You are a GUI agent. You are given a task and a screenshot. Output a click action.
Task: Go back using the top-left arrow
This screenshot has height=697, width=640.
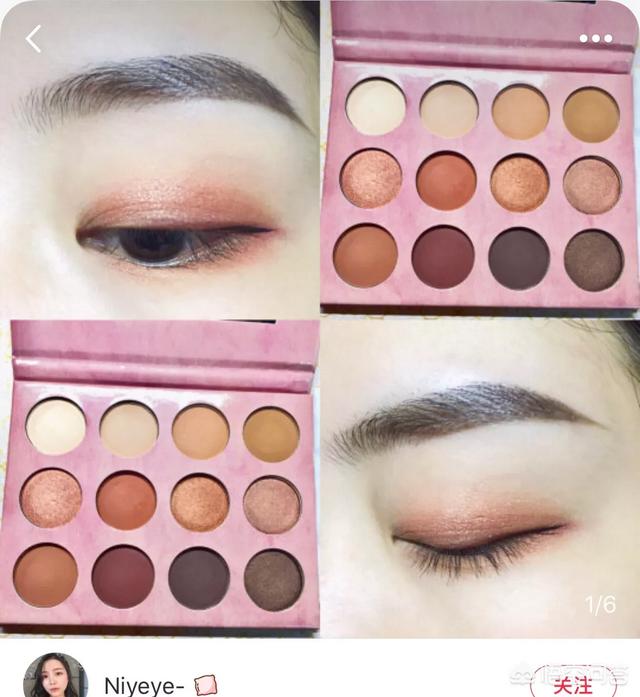pyautogui.click(x=34, y=39)
